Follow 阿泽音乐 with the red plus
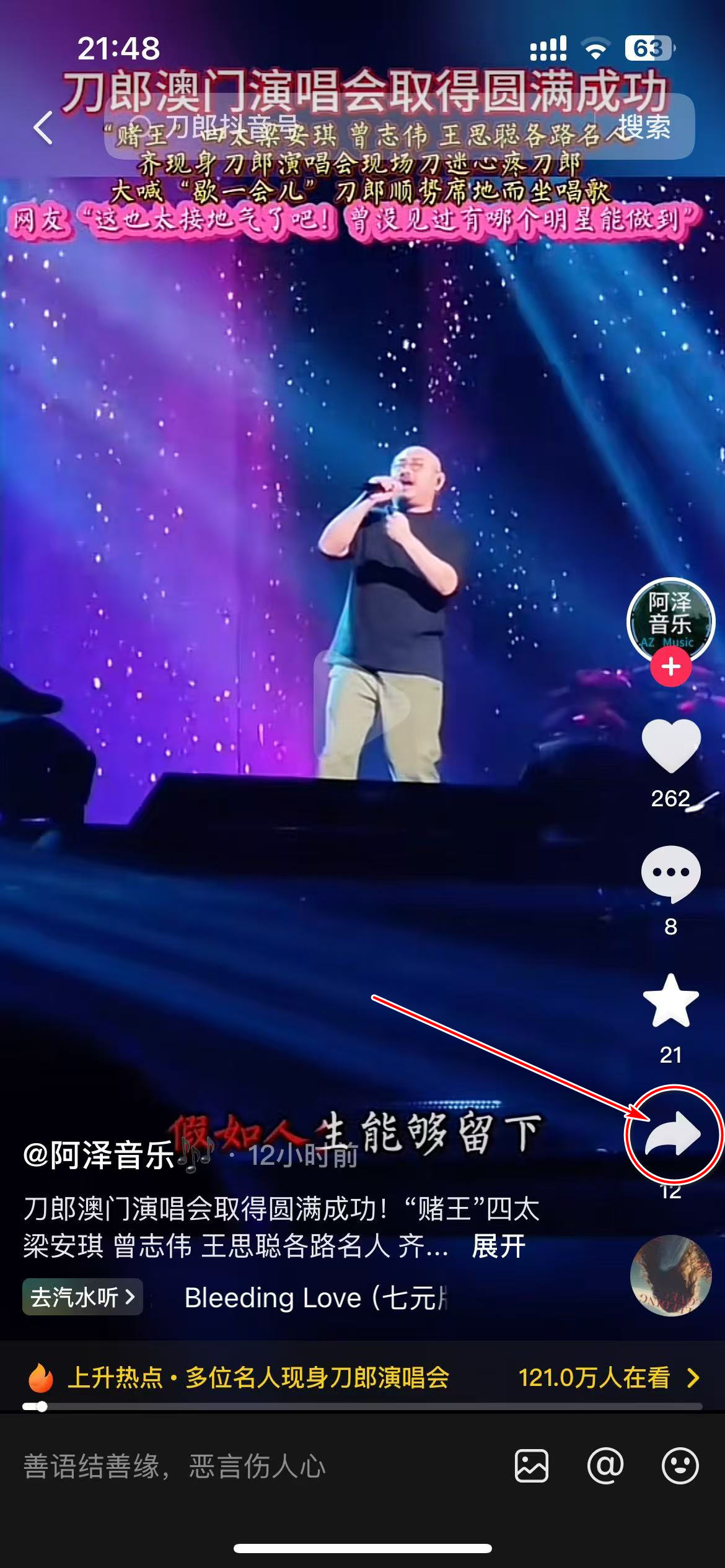Viewport: 725px width, 1568px height. [670, 667]
